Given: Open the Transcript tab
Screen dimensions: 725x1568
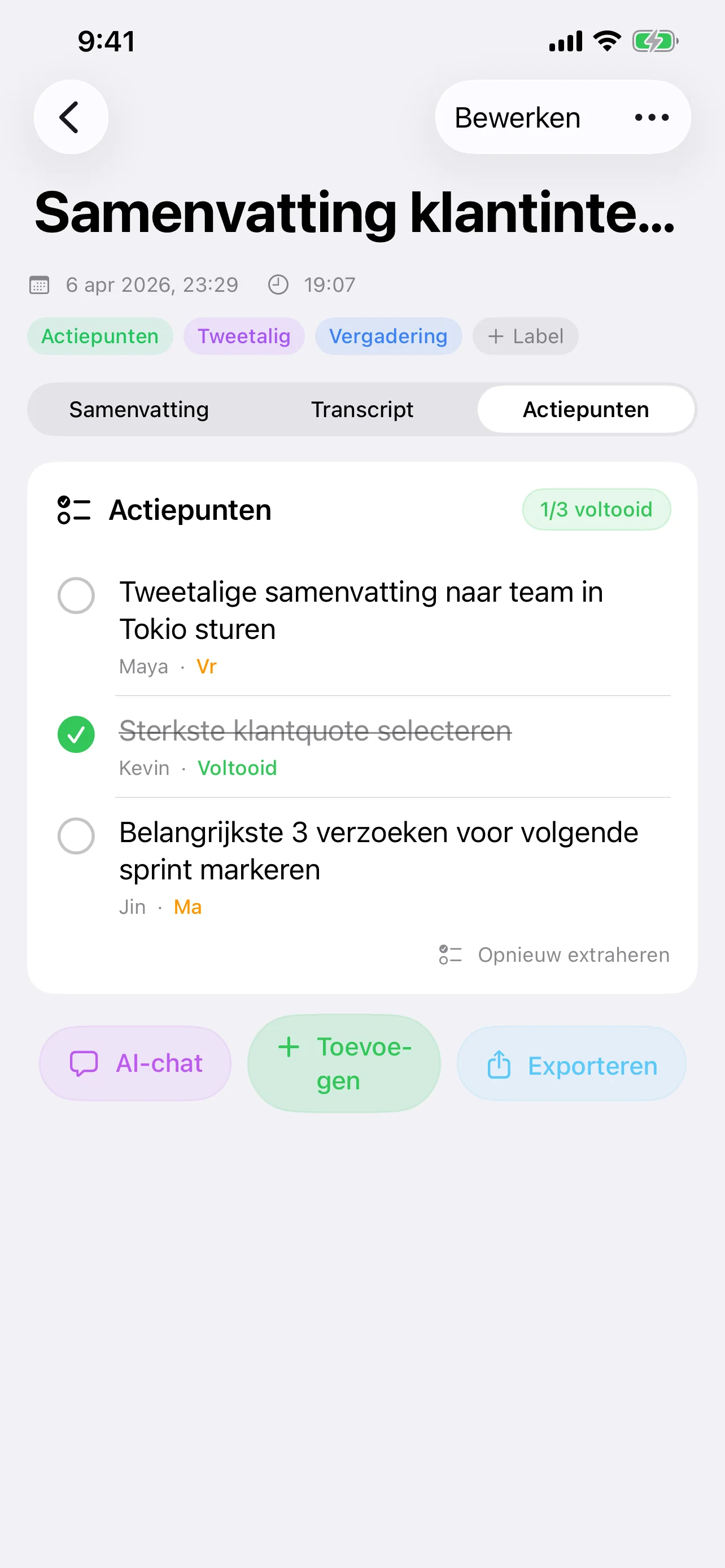Looking at the screenshot, I should pyautogui.click(x=363, y=409).
